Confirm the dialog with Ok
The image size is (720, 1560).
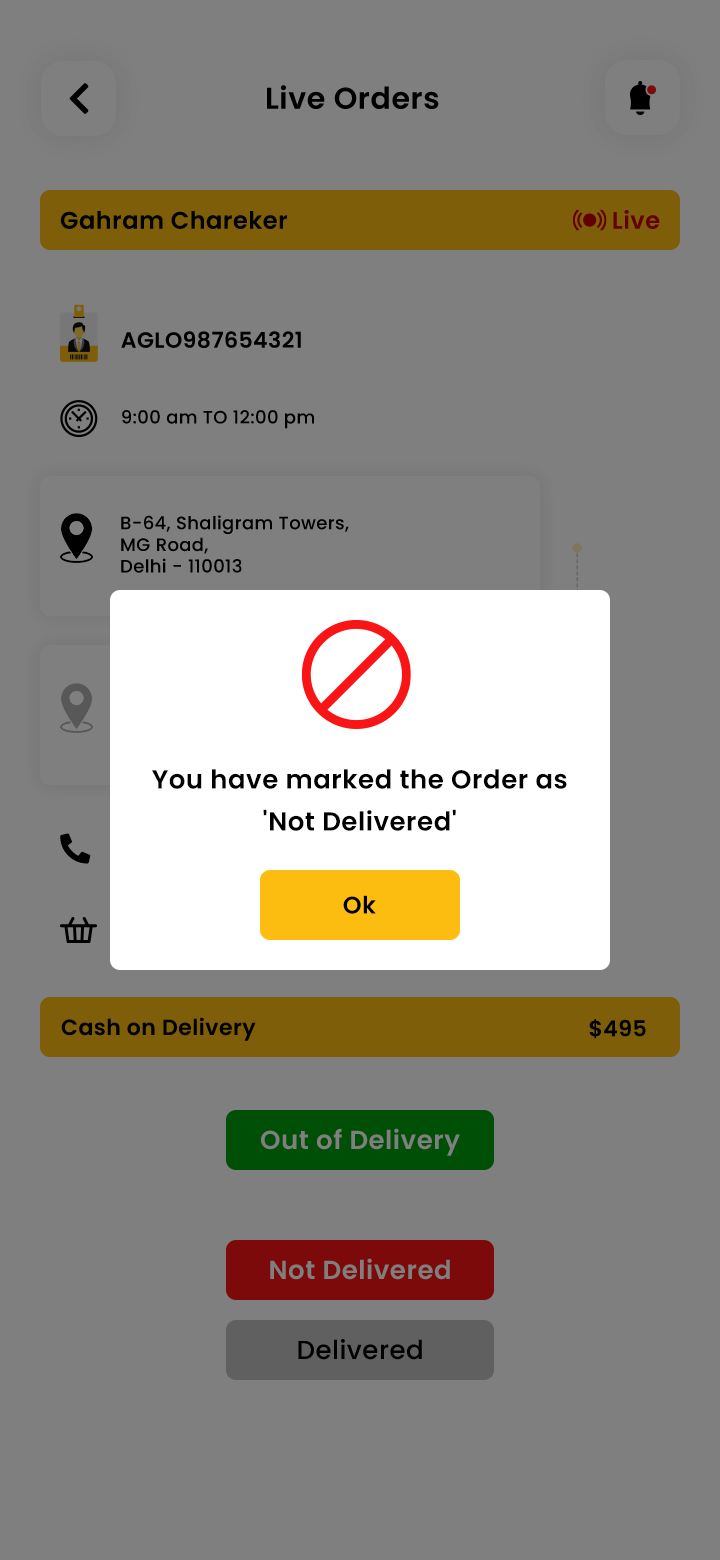[x=360, y=905]
